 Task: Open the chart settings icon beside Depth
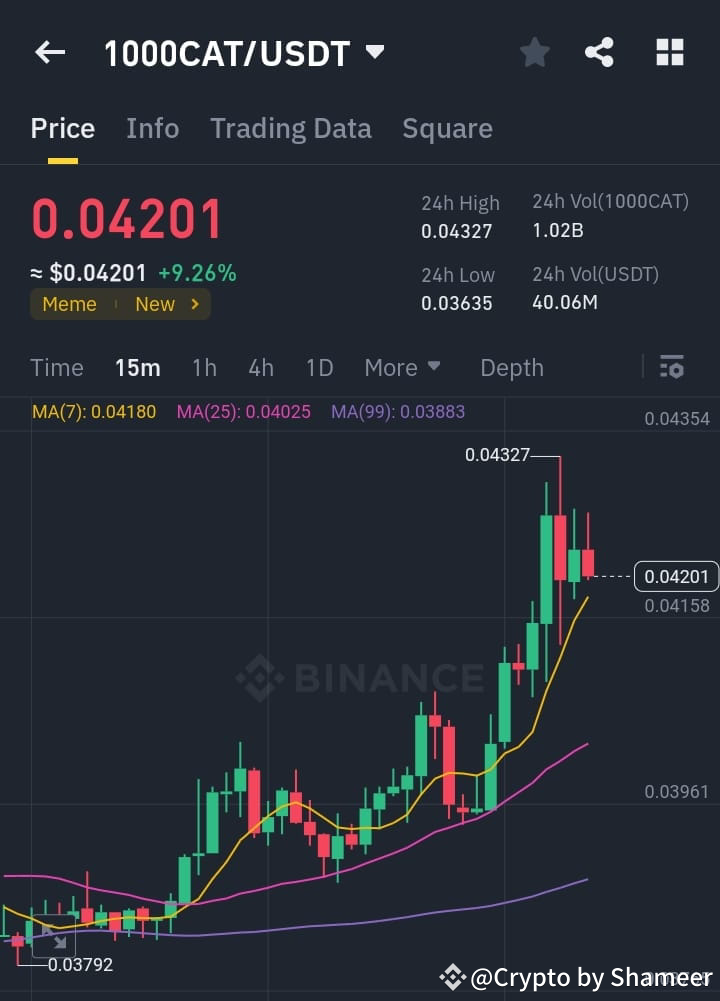(x=671, y=367)
